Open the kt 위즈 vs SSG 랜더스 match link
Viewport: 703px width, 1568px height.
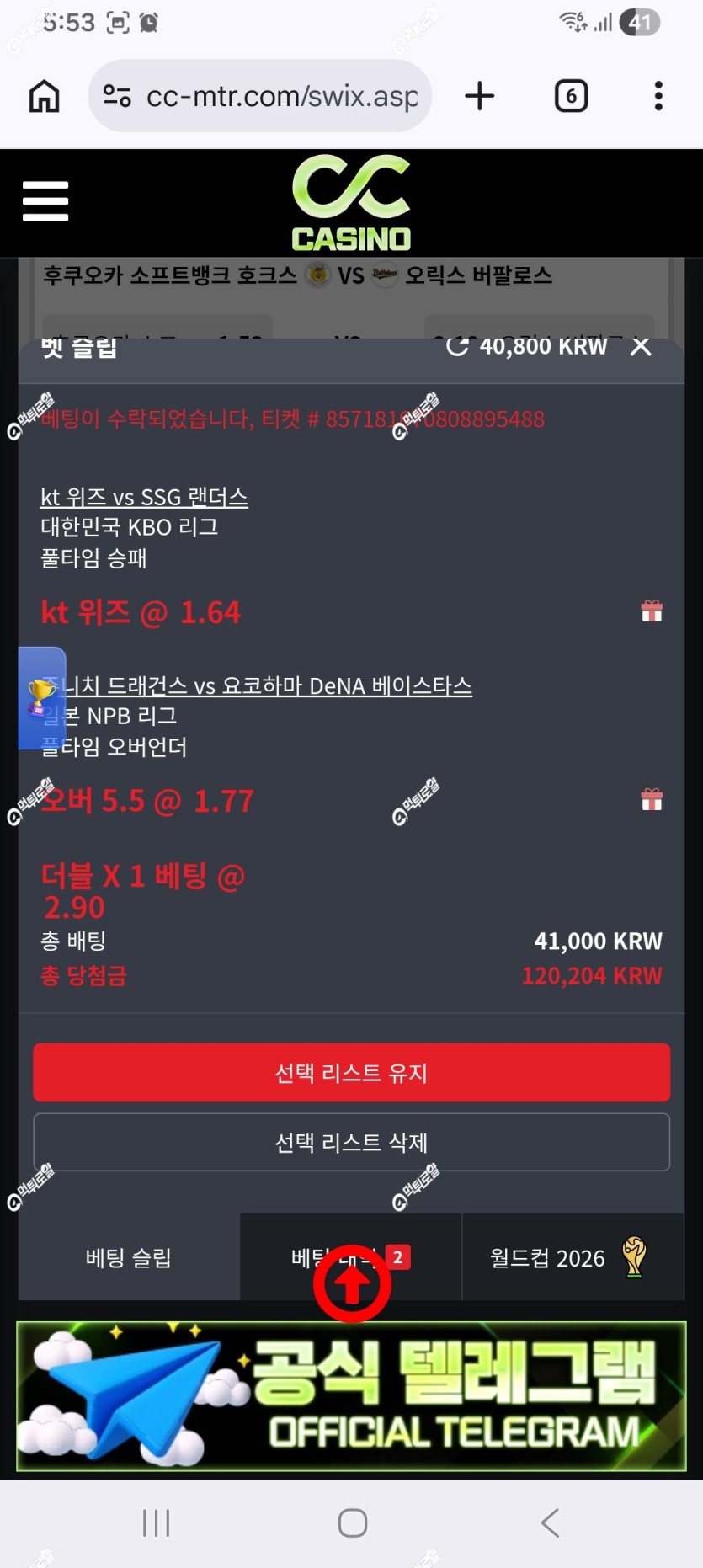pos(144,497)
